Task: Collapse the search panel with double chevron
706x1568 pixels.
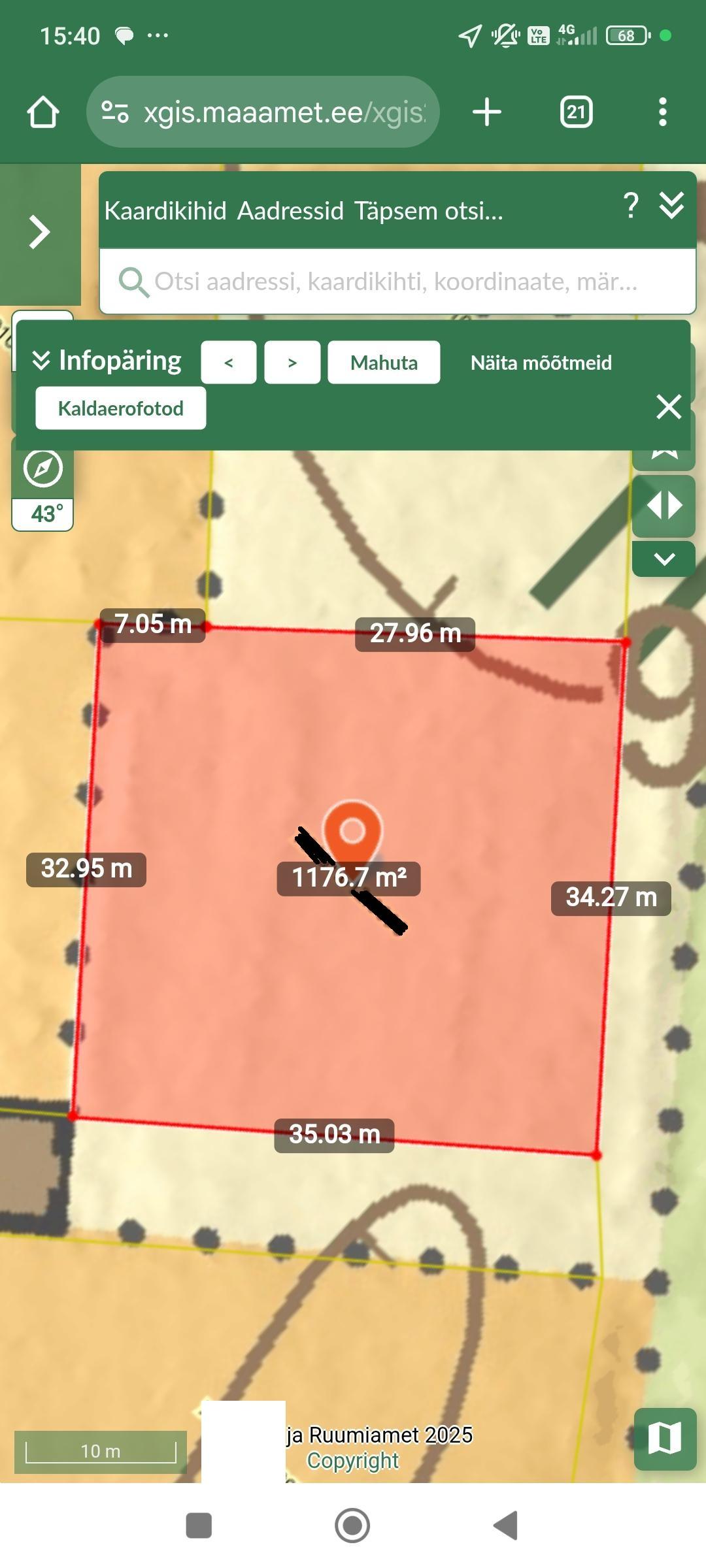Action: click(671, 206)
